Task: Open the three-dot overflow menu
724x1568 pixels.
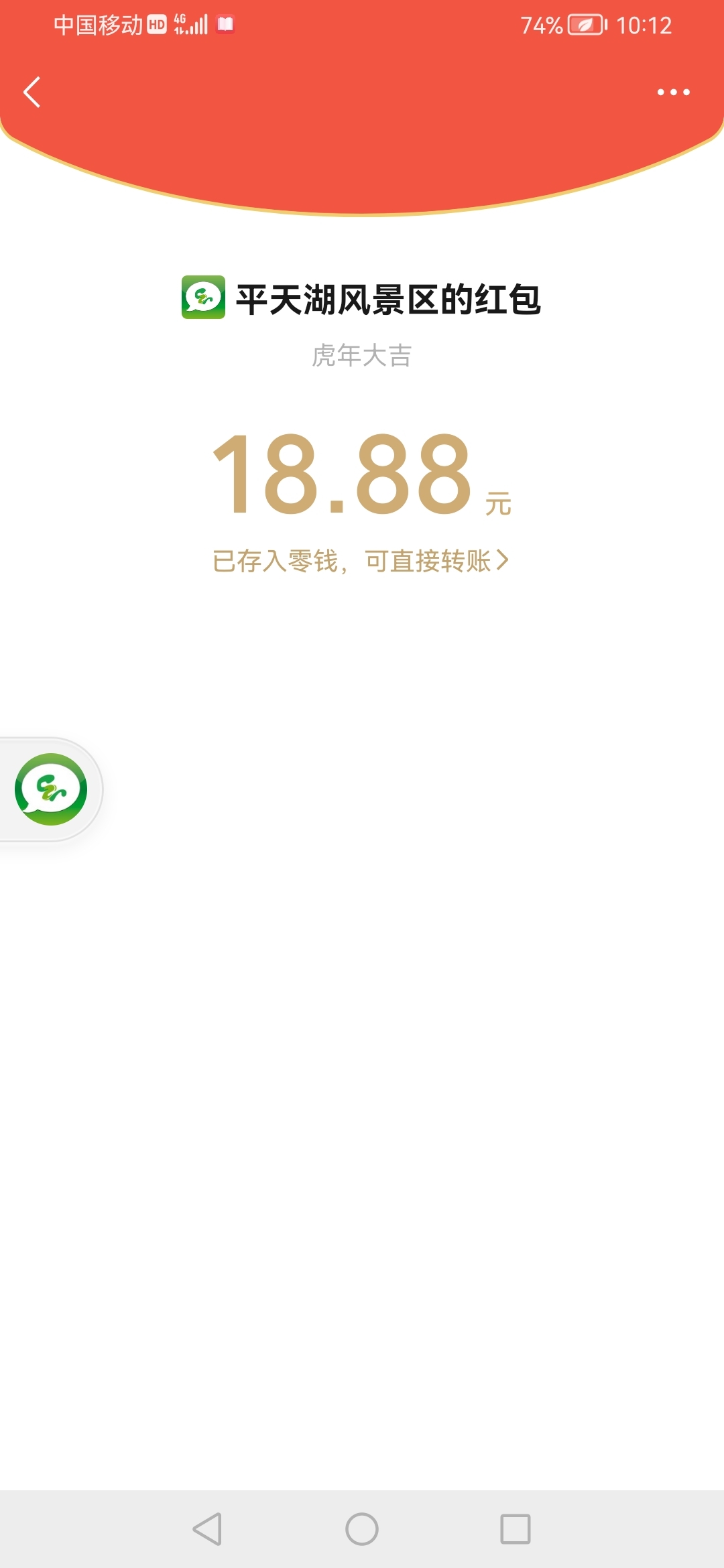Action: tap(673, 92)
